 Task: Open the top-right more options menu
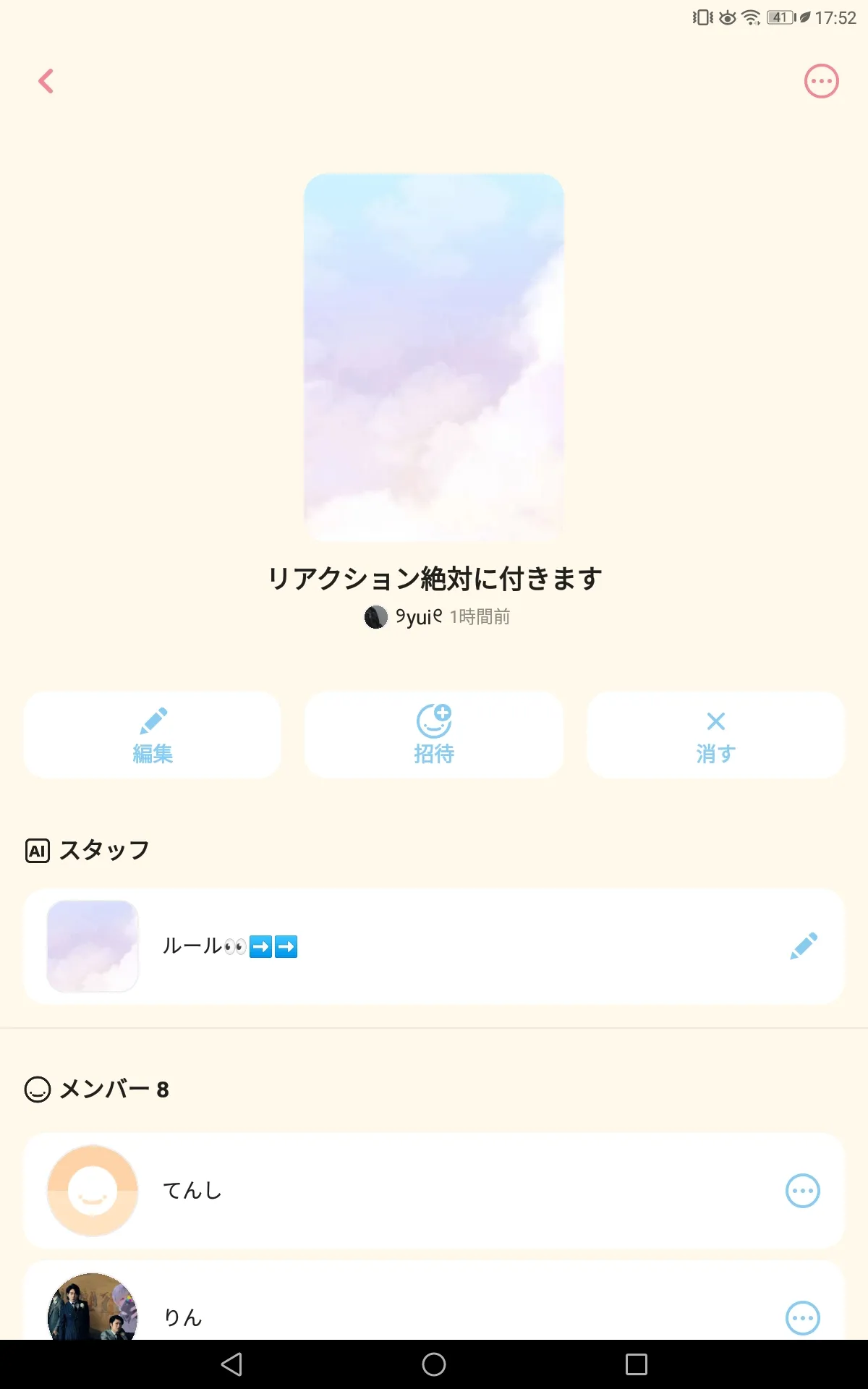point(821,81)
